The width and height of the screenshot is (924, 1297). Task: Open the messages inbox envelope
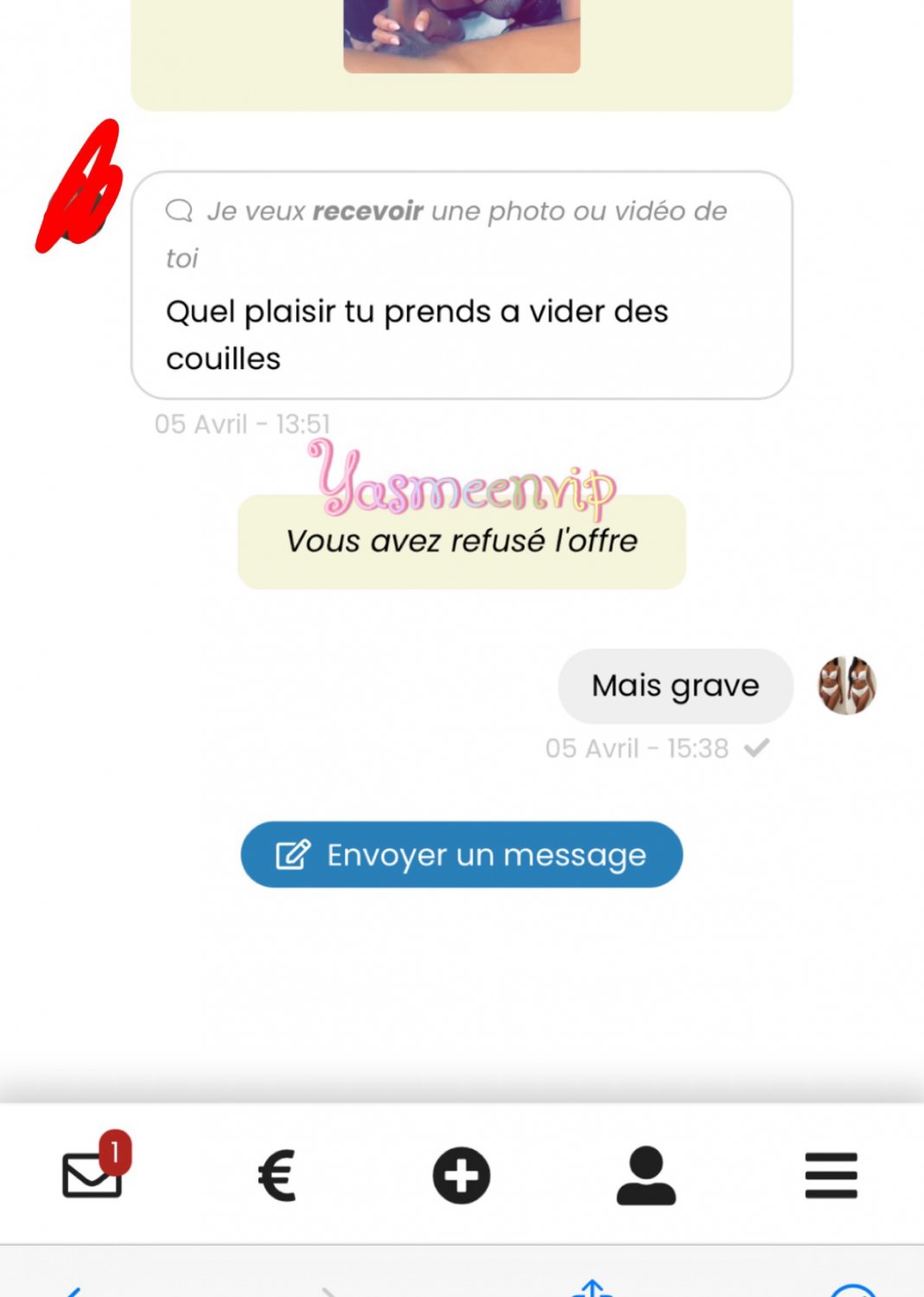click(92, 1174)
